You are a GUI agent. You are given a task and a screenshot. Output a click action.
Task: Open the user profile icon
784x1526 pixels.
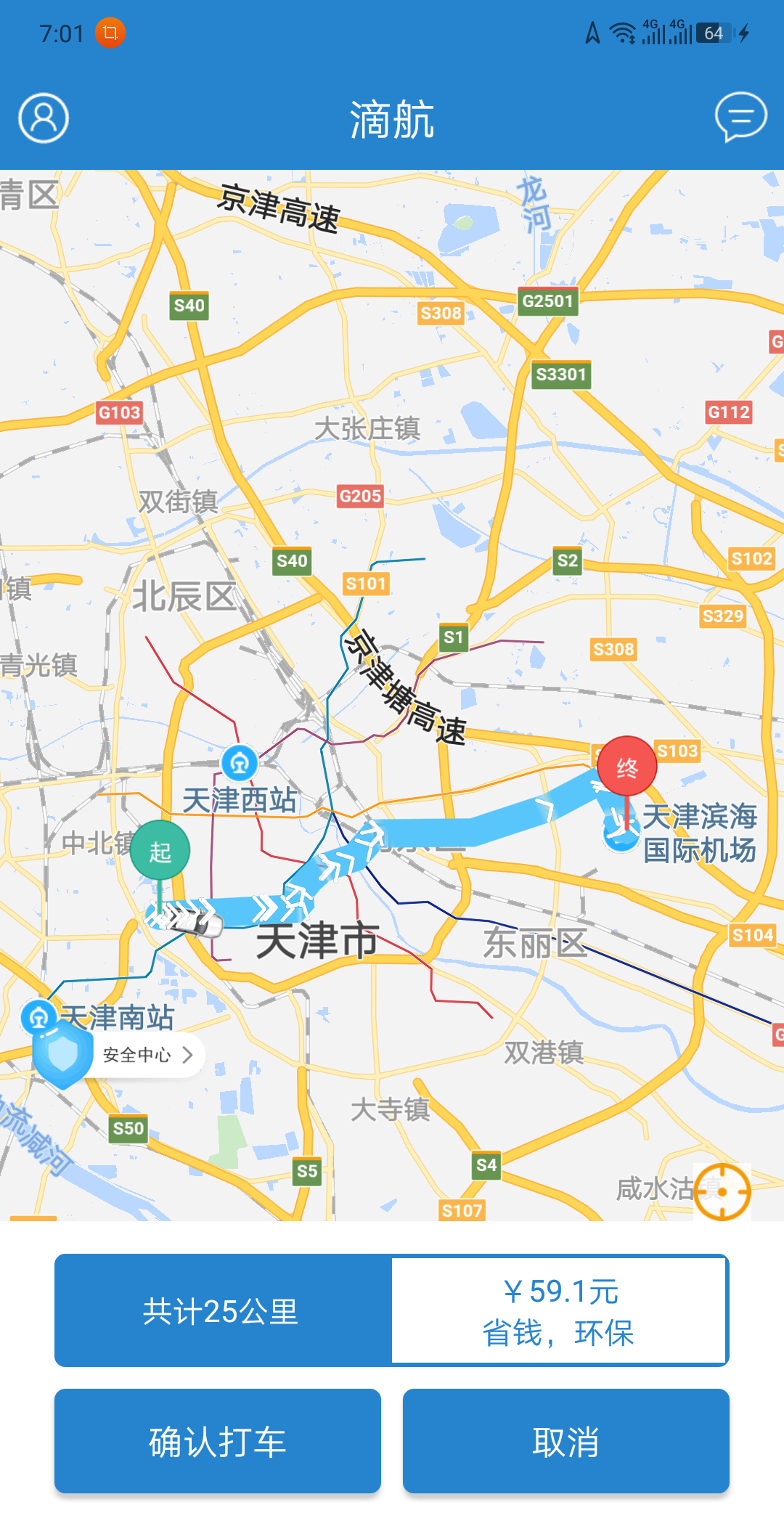[x=44, y=118]
